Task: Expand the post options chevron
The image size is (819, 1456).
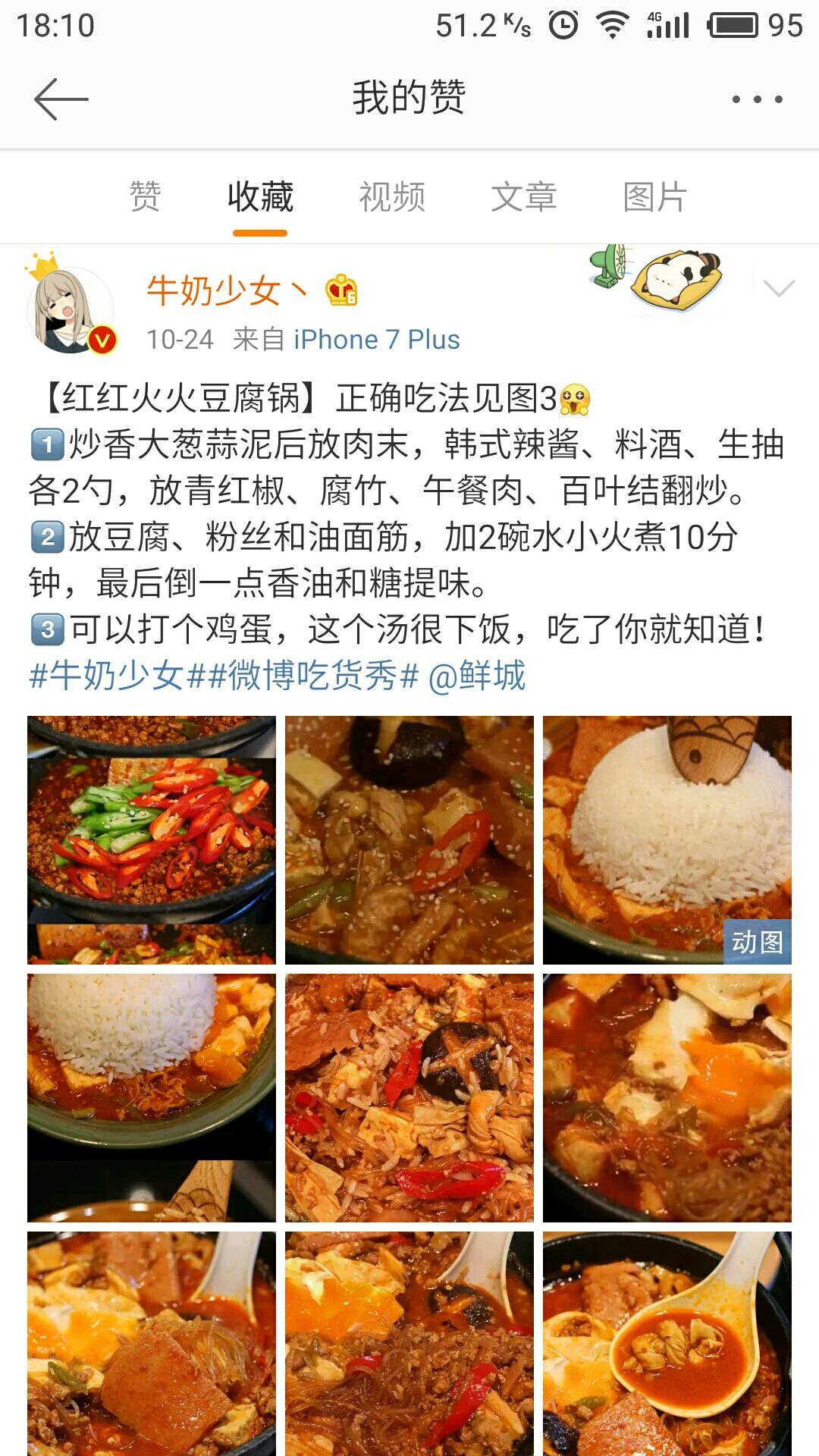Action: pos(779,289)
